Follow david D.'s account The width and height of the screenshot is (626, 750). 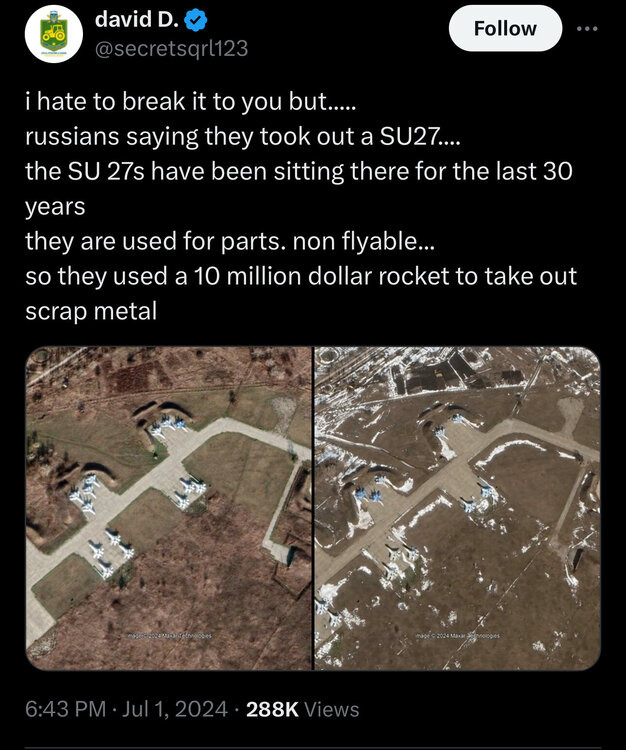[x=504, y=29]
